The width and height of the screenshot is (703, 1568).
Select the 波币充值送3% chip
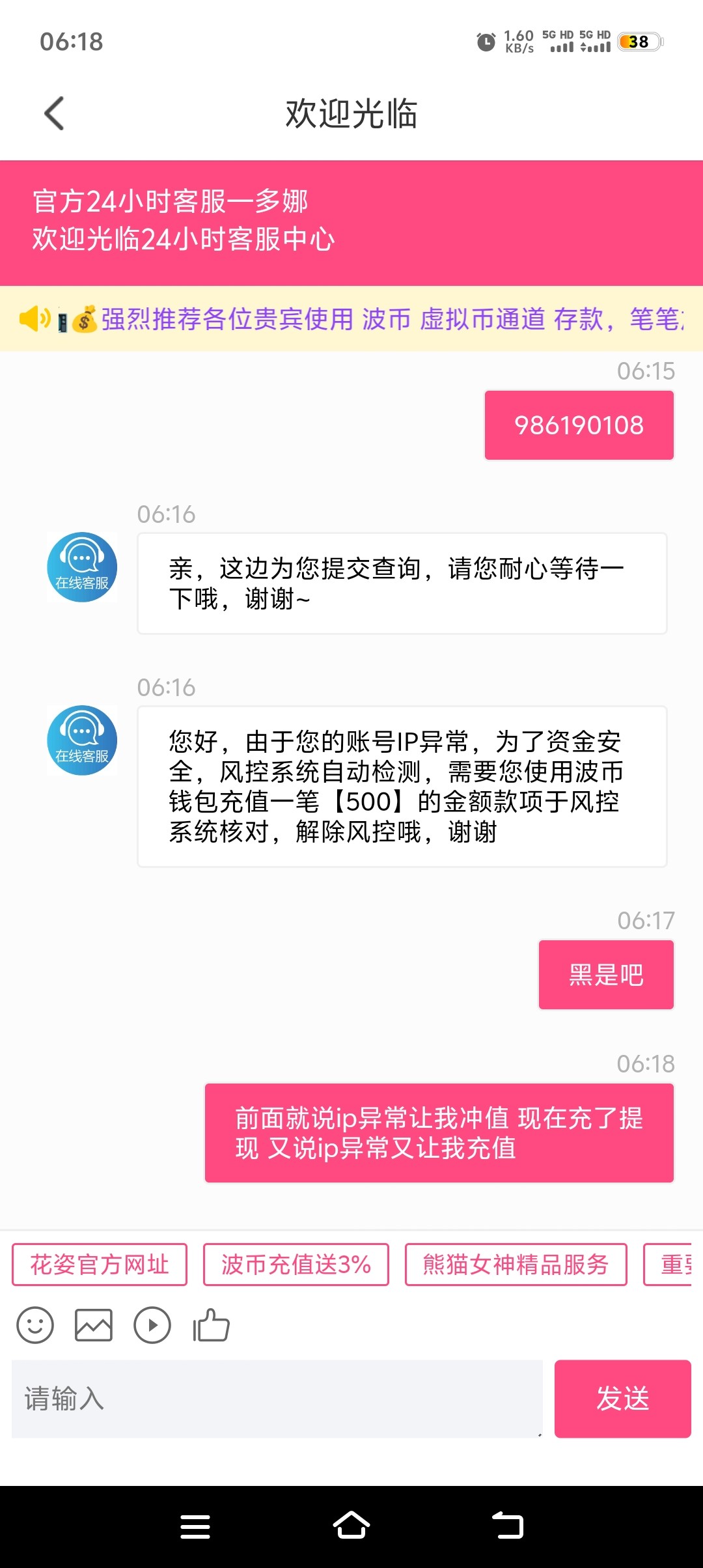(296, 1265)
